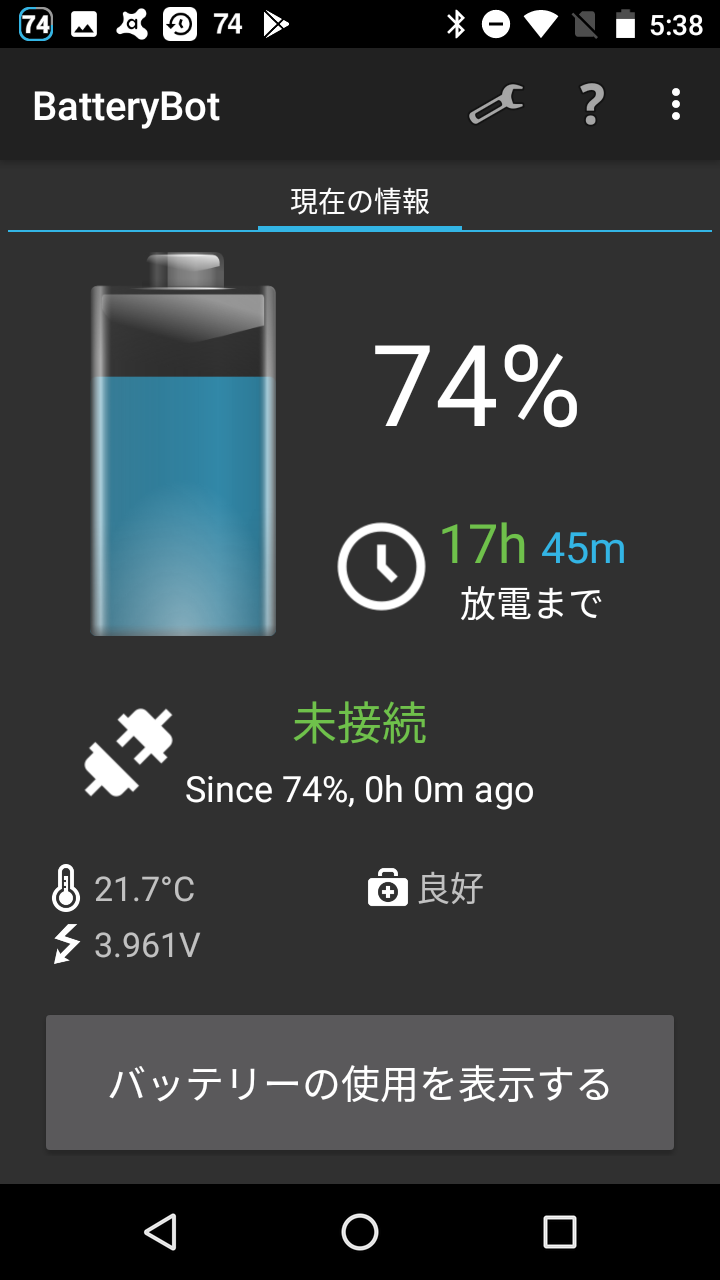The width and height of the screenshot is (720, 1280).
Task: Open help using the question mark icon
Action: 590,104
